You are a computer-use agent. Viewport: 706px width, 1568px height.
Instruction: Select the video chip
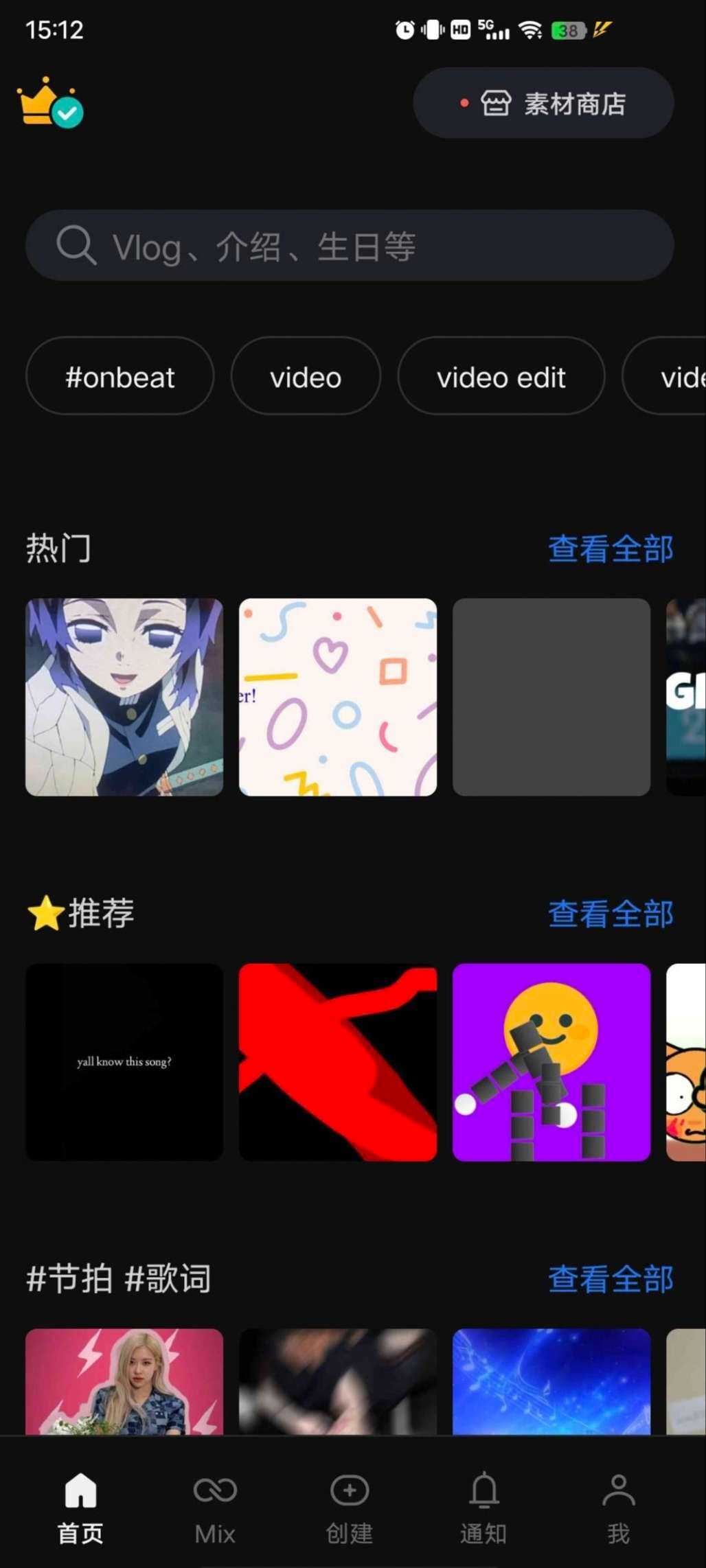tap(306, 377)
